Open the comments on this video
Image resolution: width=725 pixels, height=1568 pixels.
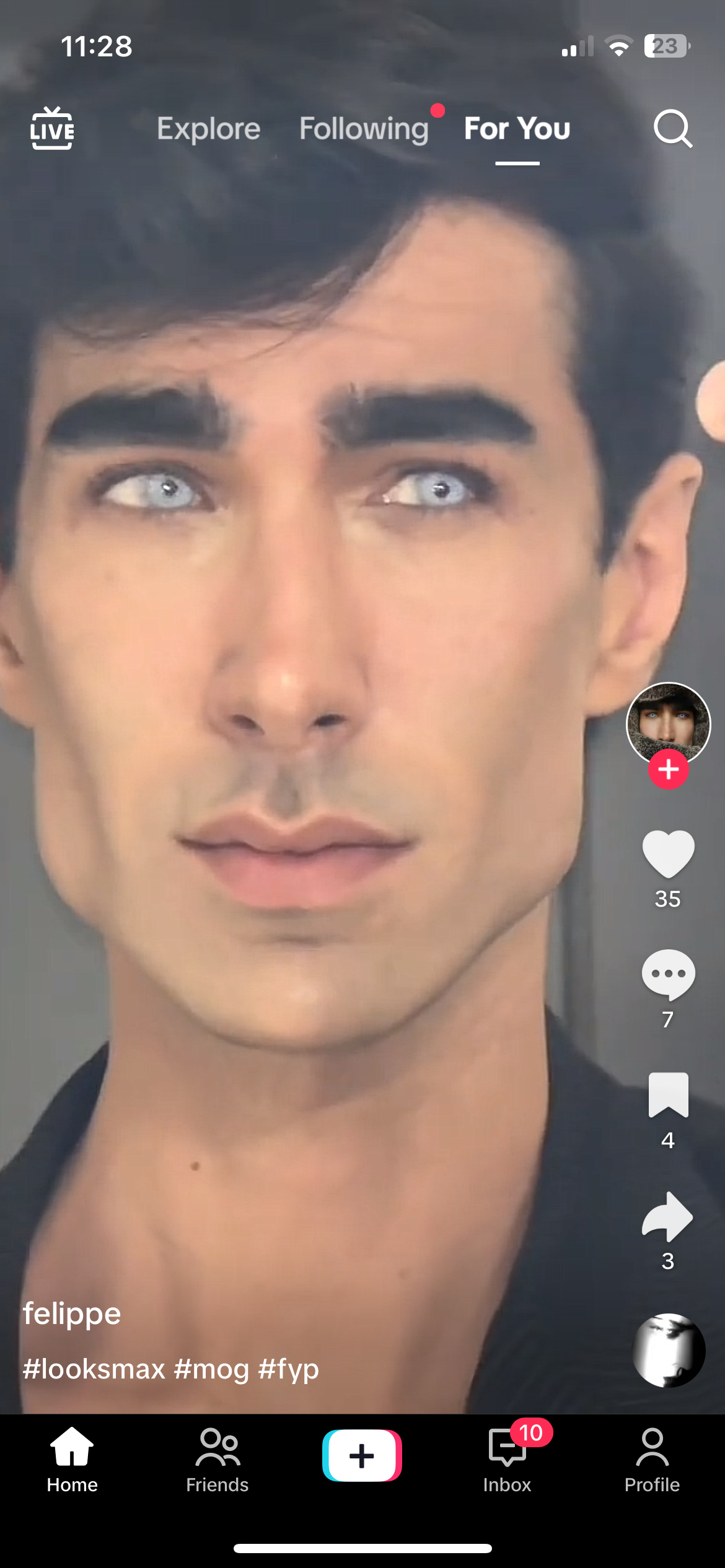coord(668,974)
